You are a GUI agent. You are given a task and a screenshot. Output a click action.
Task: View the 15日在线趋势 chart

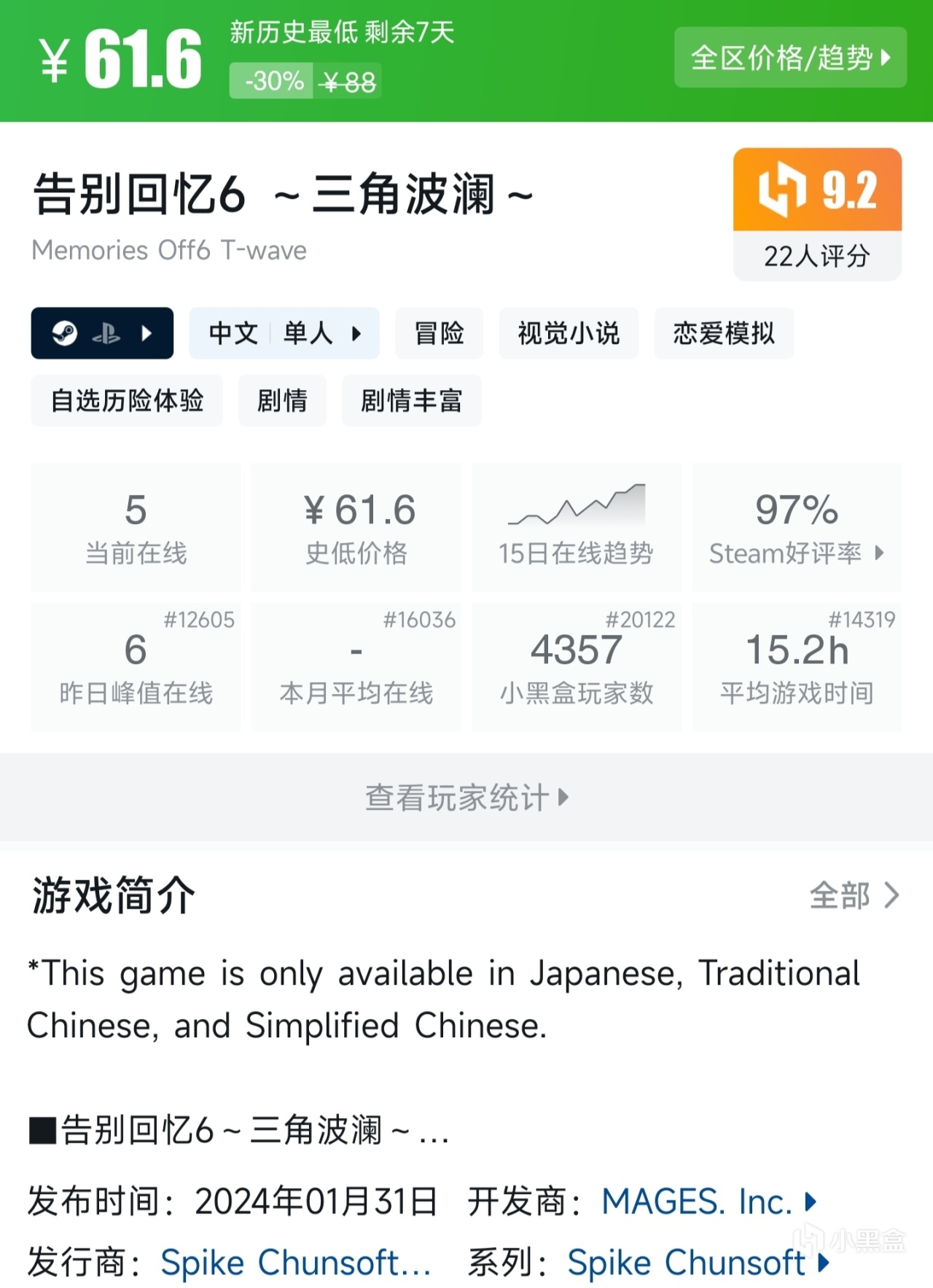576,527
